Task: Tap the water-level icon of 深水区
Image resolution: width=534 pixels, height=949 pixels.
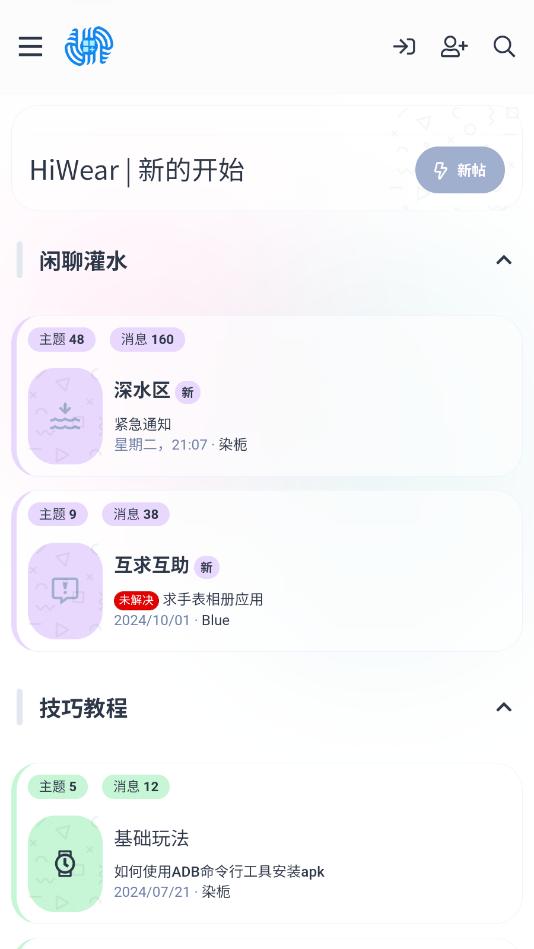Action: 65,416
